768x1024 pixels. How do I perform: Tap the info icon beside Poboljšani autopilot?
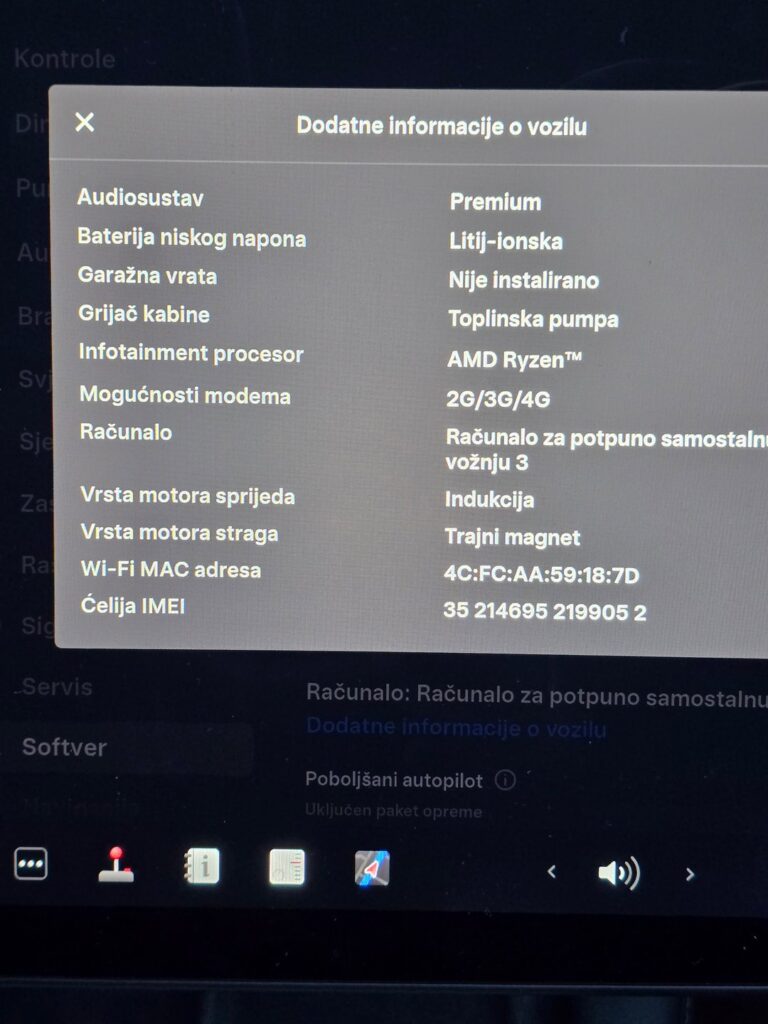(x=506, y=780)
